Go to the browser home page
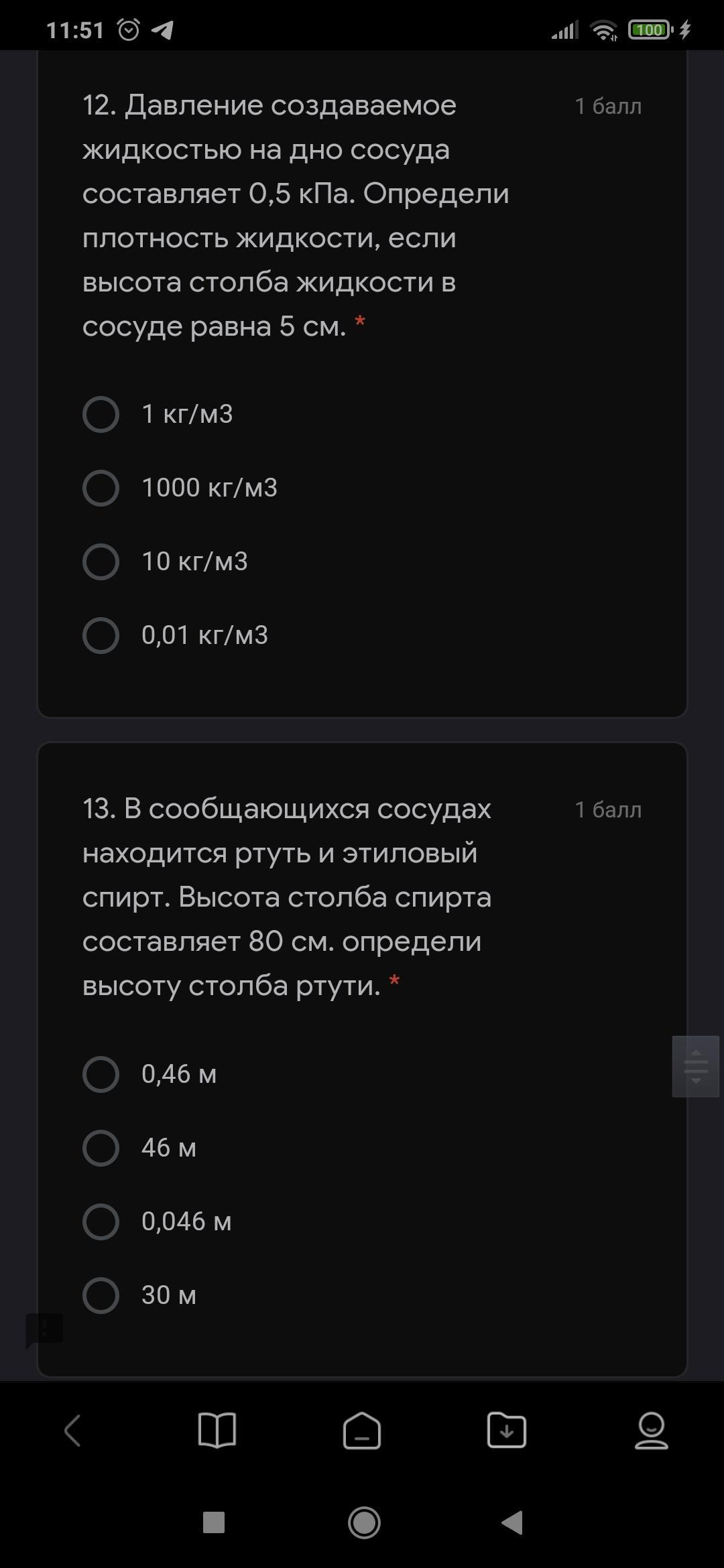The image size is (724, 1568). 362,1431
